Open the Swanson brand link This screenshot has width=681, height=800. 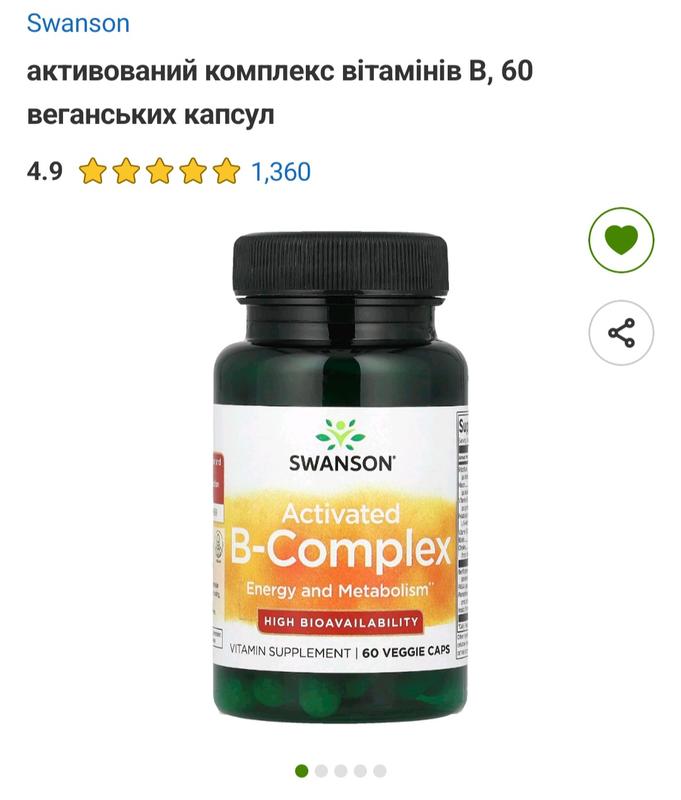pyautogui.click(x=77, y=23)
